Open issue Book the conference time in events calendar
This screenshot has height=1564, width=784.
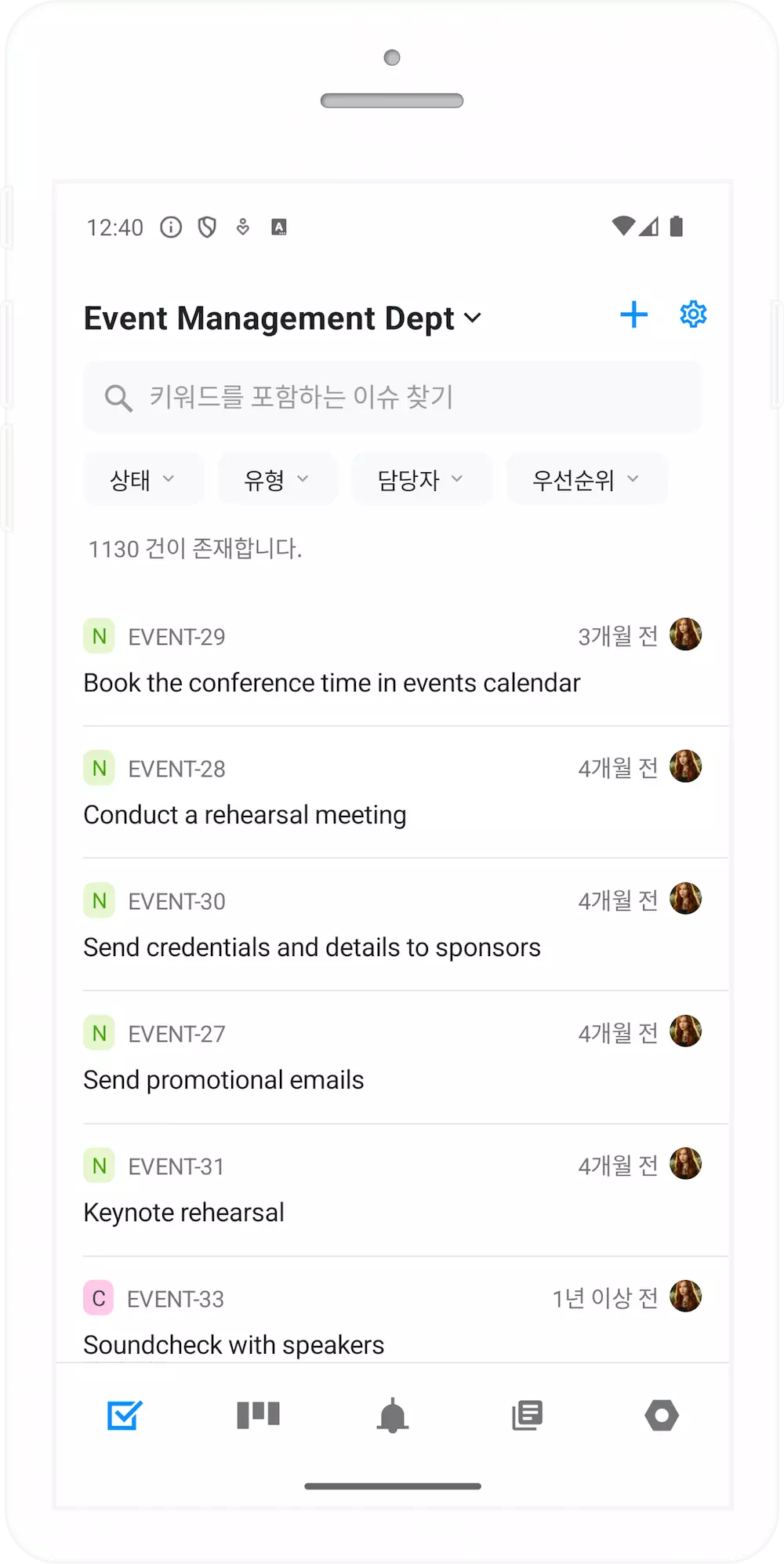332,682
